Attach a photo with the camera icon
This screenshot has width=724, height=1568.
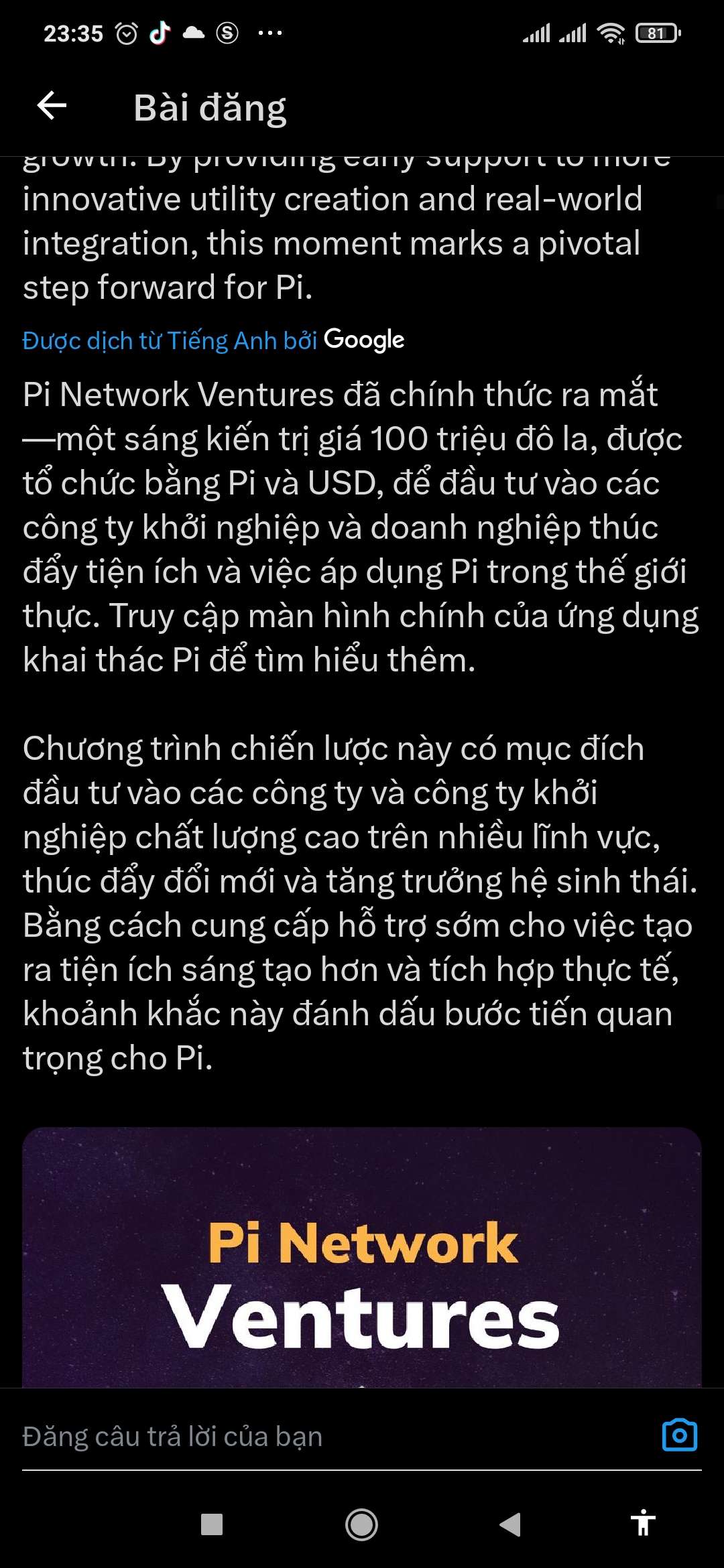(679, 1436)
